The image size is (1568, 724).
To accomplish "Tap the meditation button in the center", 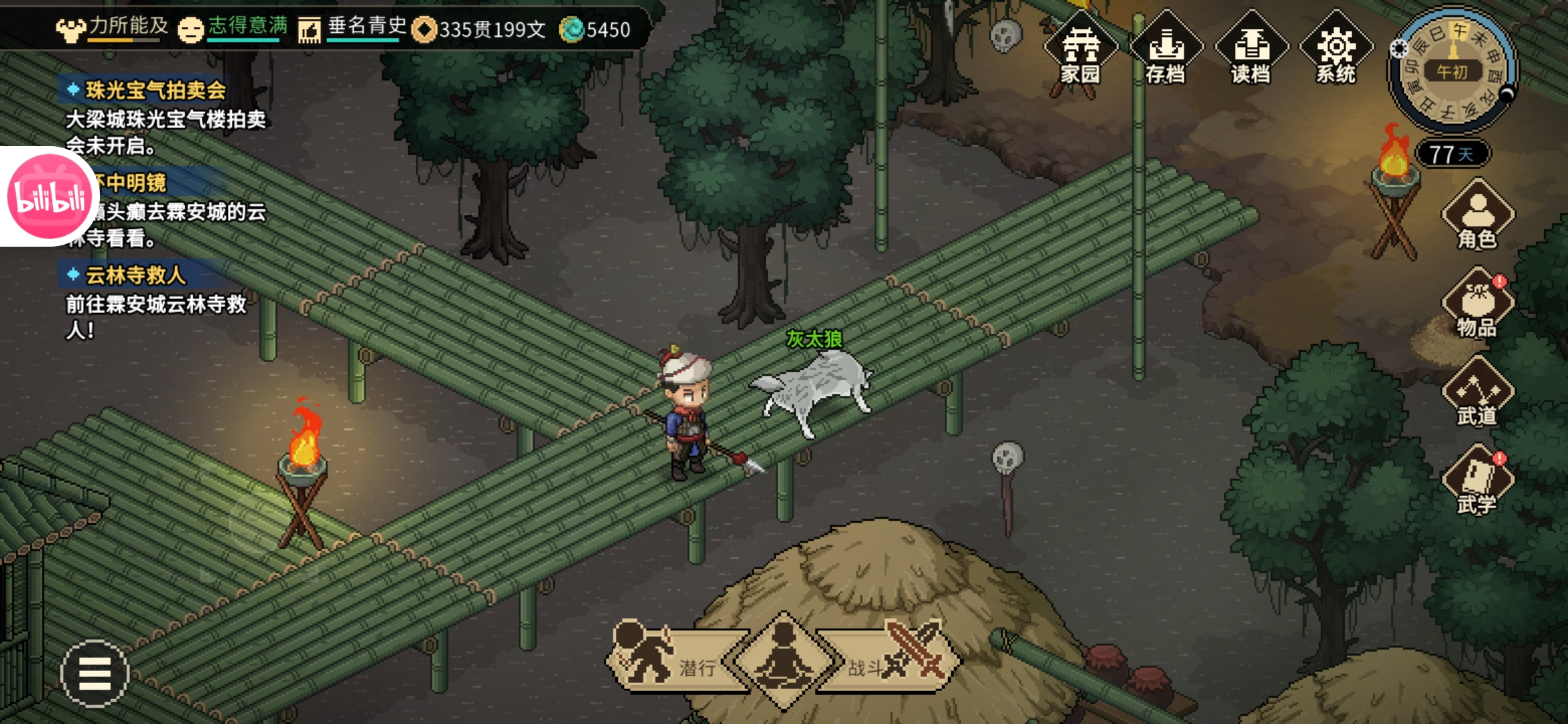I will [783, 660].
